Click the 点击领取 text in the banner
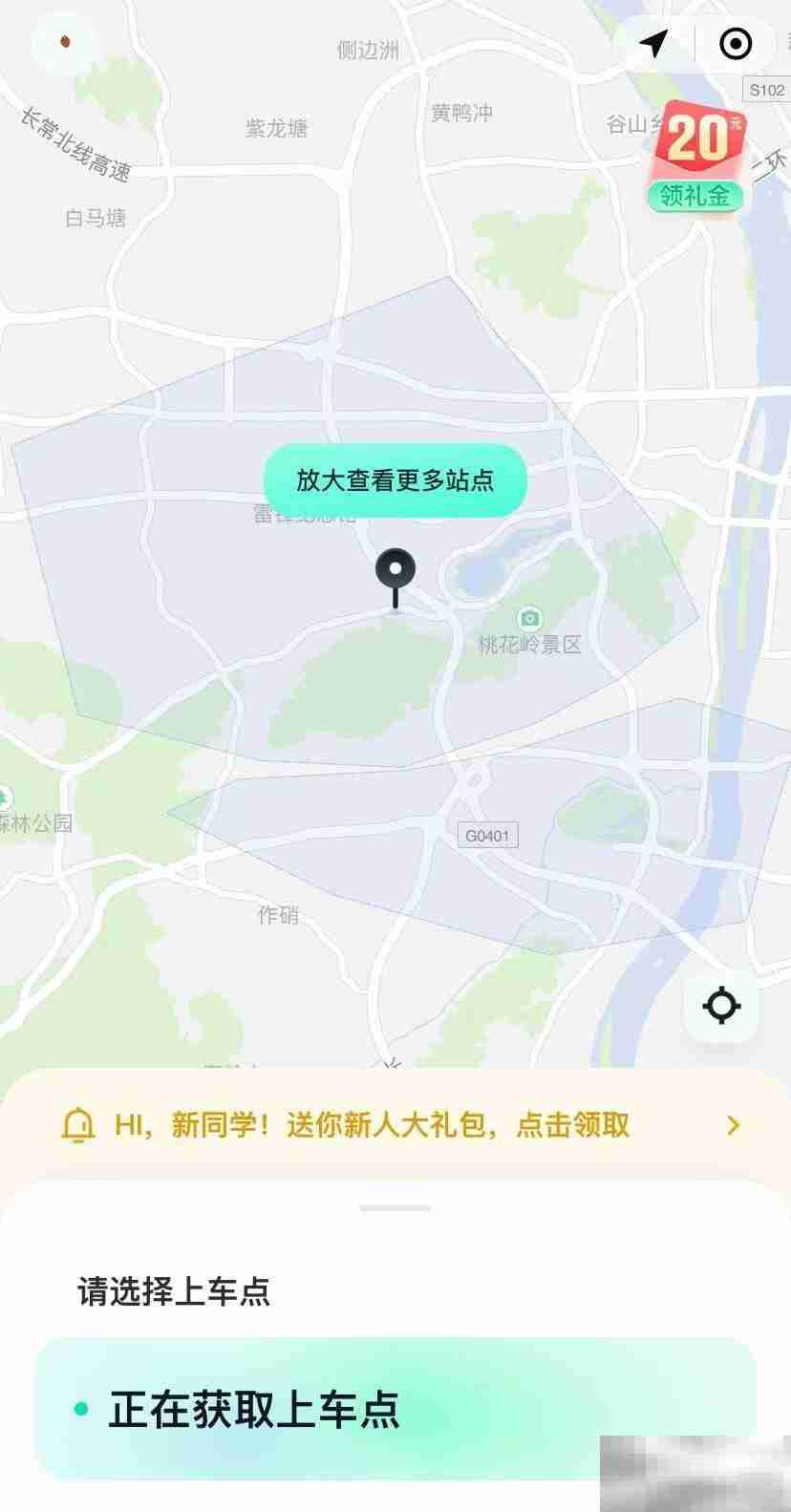 tap(584, 1125)
